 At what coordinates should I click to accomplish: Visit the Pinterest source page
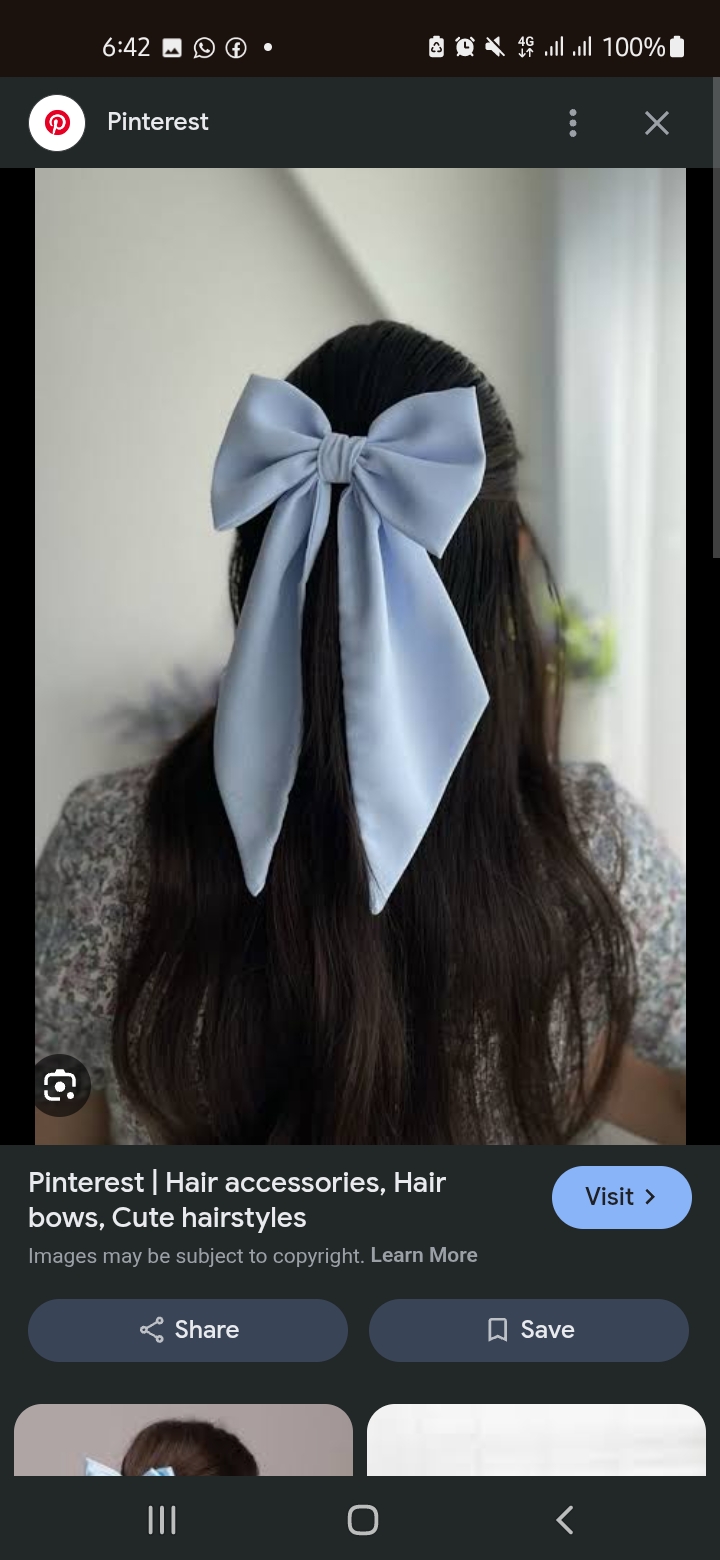click(621, 1197)
